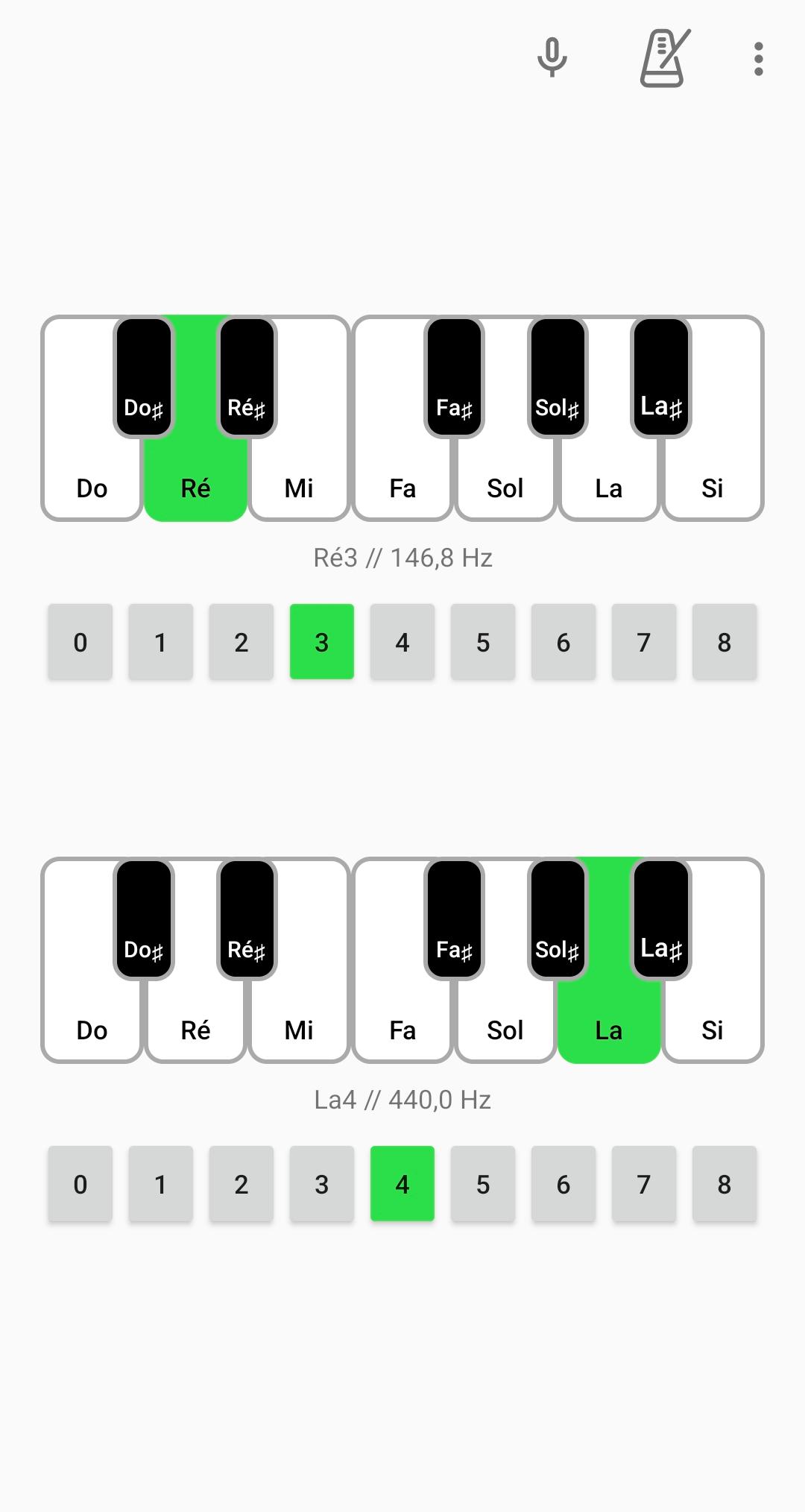Tap the Fa# black key on upper keyboard

click(454, 377)
